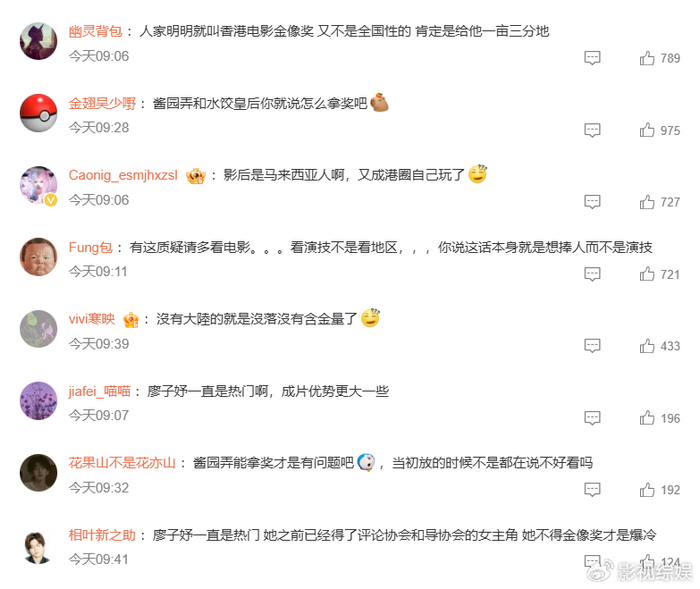Screen dimensions: 700x589
Task: Reply to vivi寒映's comment
Action: (x=592, y=346)
